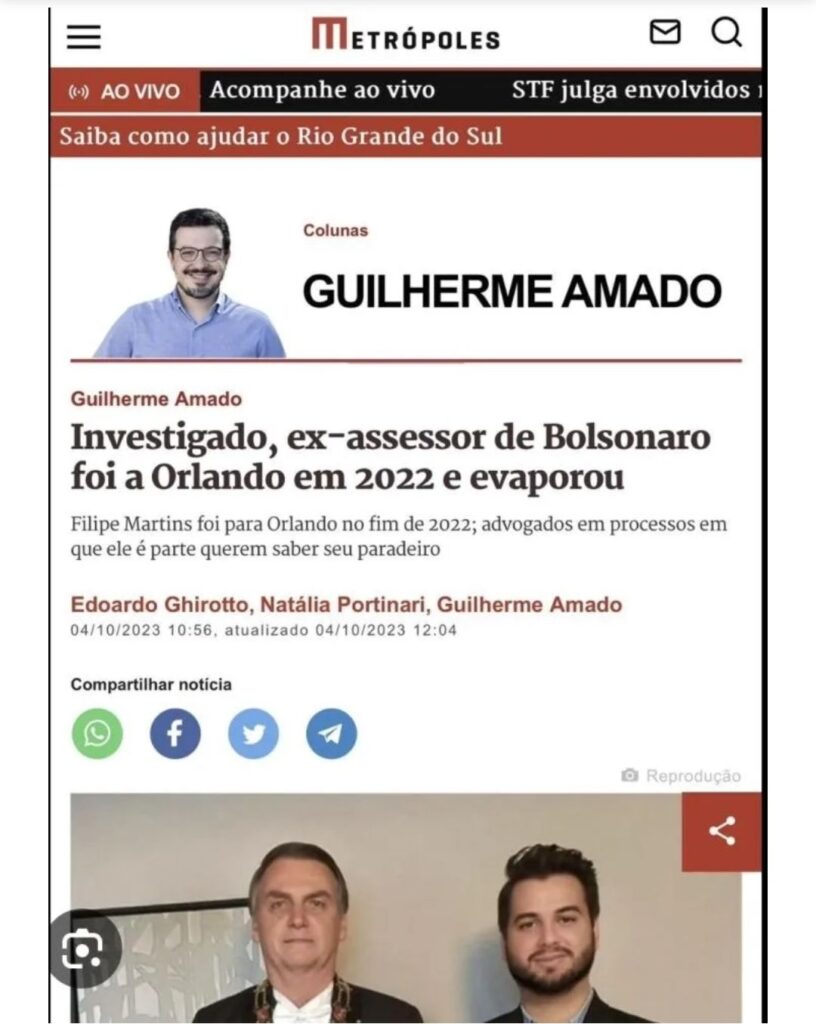Open the newsletter envelope icon
The image size is (816, 1024).
point(665,33)
